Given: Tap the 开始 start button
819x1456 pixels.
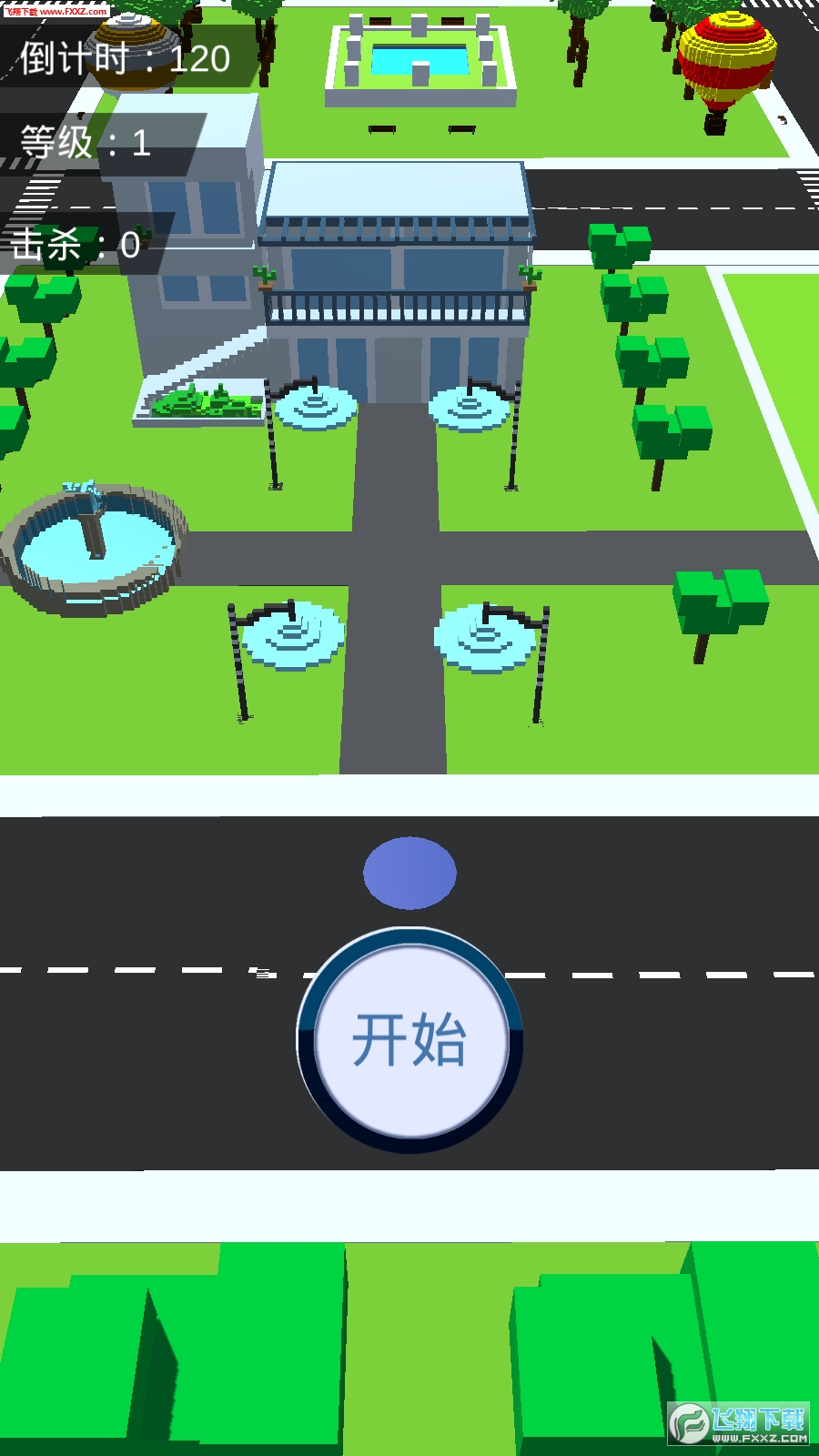Looking at the screenshot, I should pyautogui.click(x=409, y=1040).
